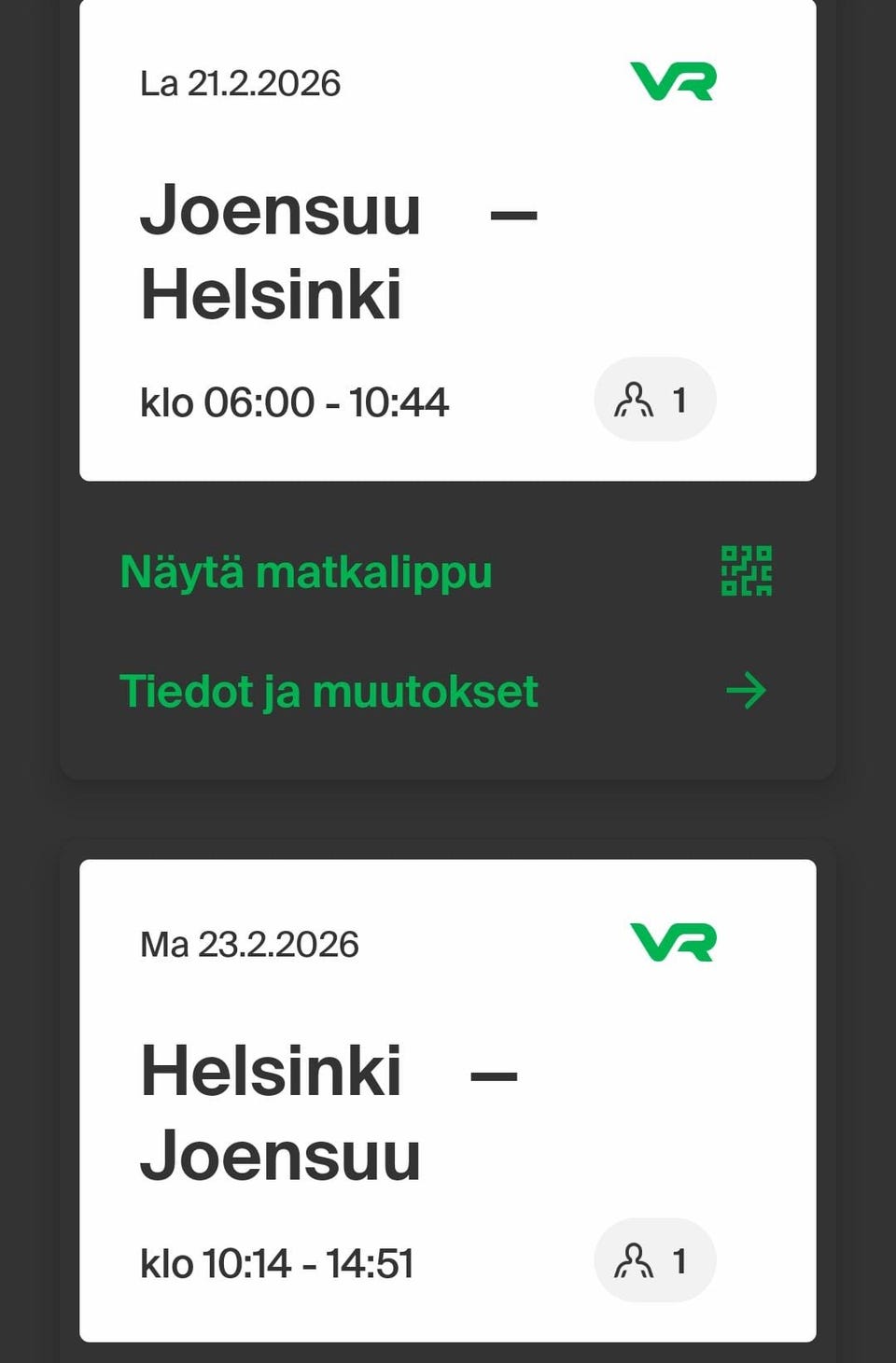Click the Helsinki departure city on Monday's ticket
896x1363 pixels.
[x=271, y=1072]
